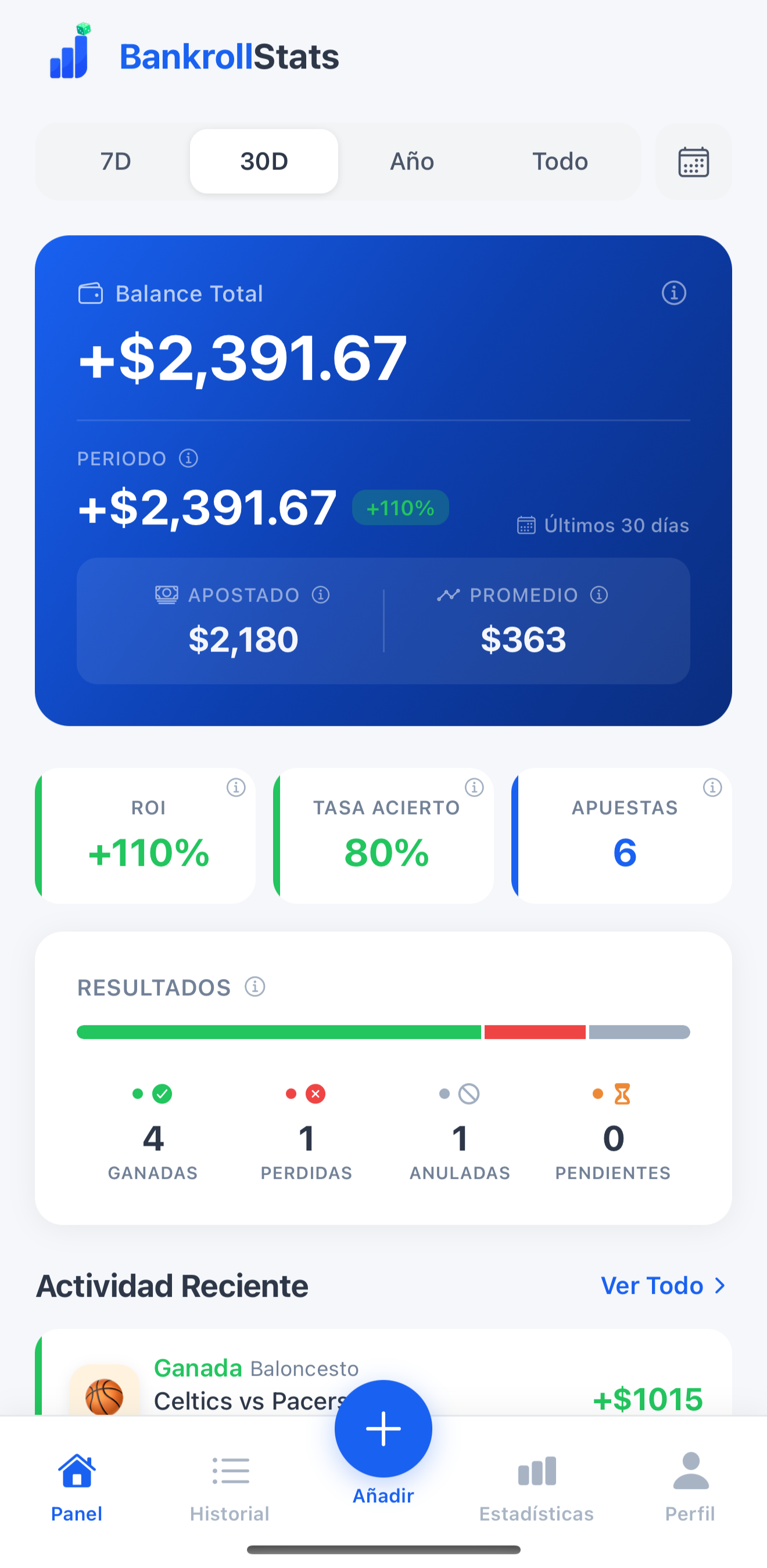Add a new bet with Añadir
The width and height of the screenshot is (767, 1568).
tap(383, 1429)
